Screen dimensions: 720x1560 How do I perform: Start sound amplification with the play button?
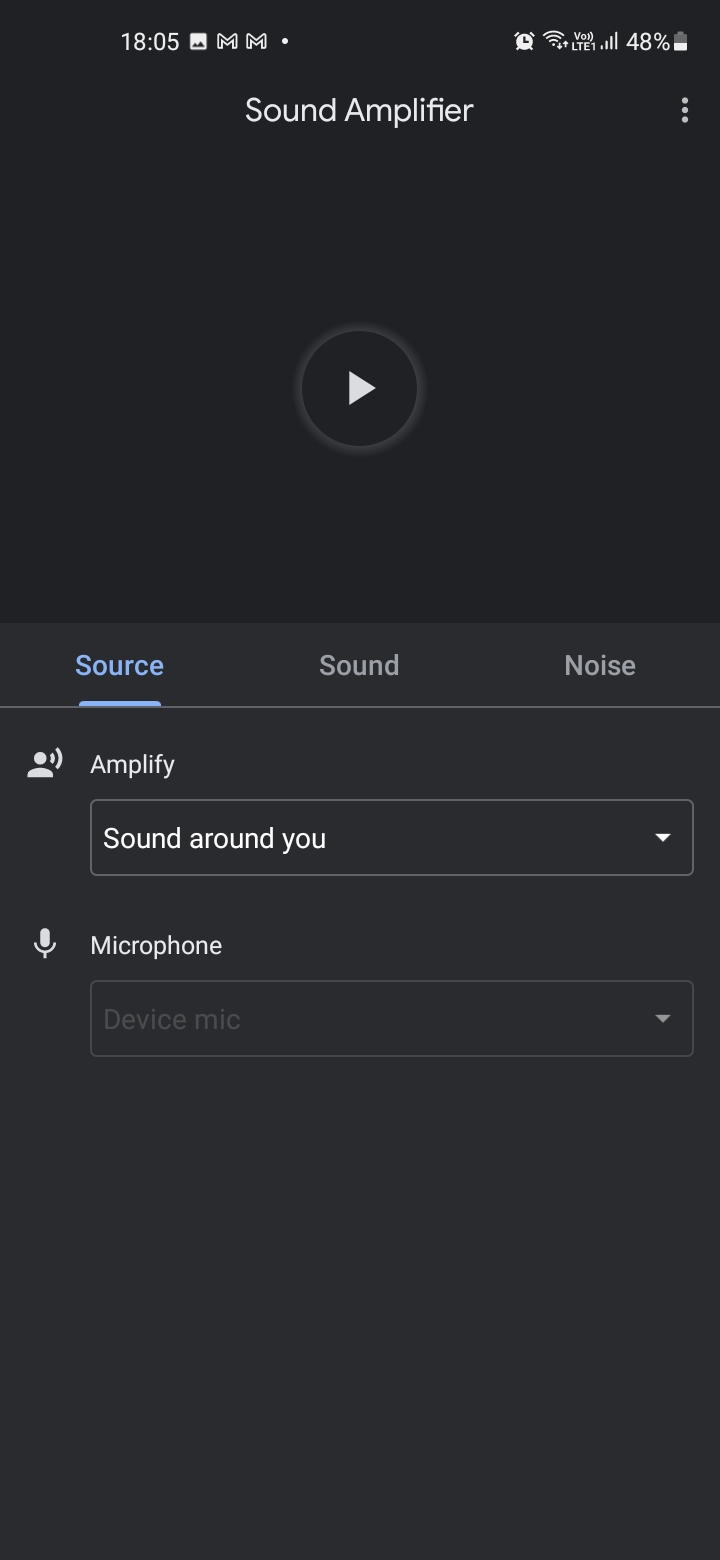point(359,388)
